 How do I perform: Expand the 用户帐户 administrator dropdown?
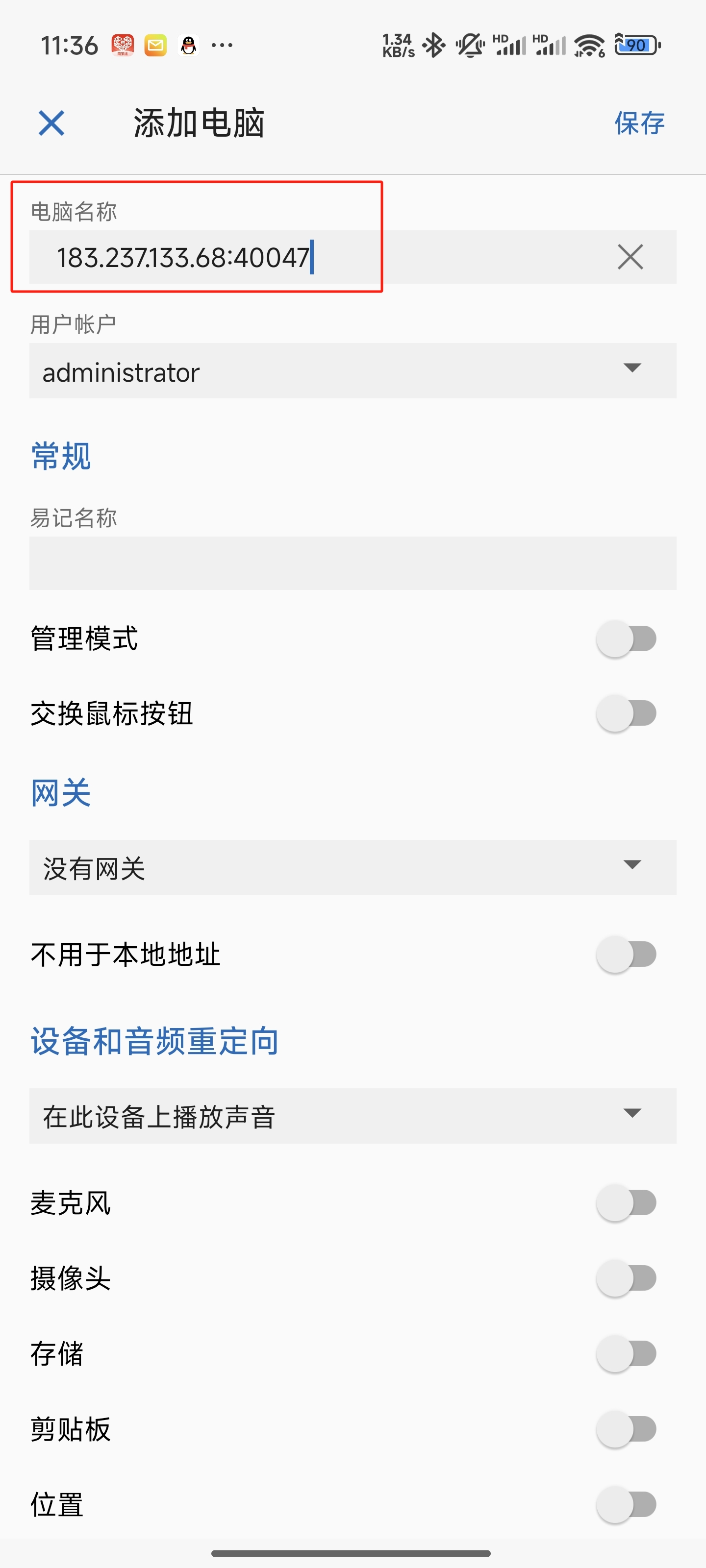pos(352,371)
